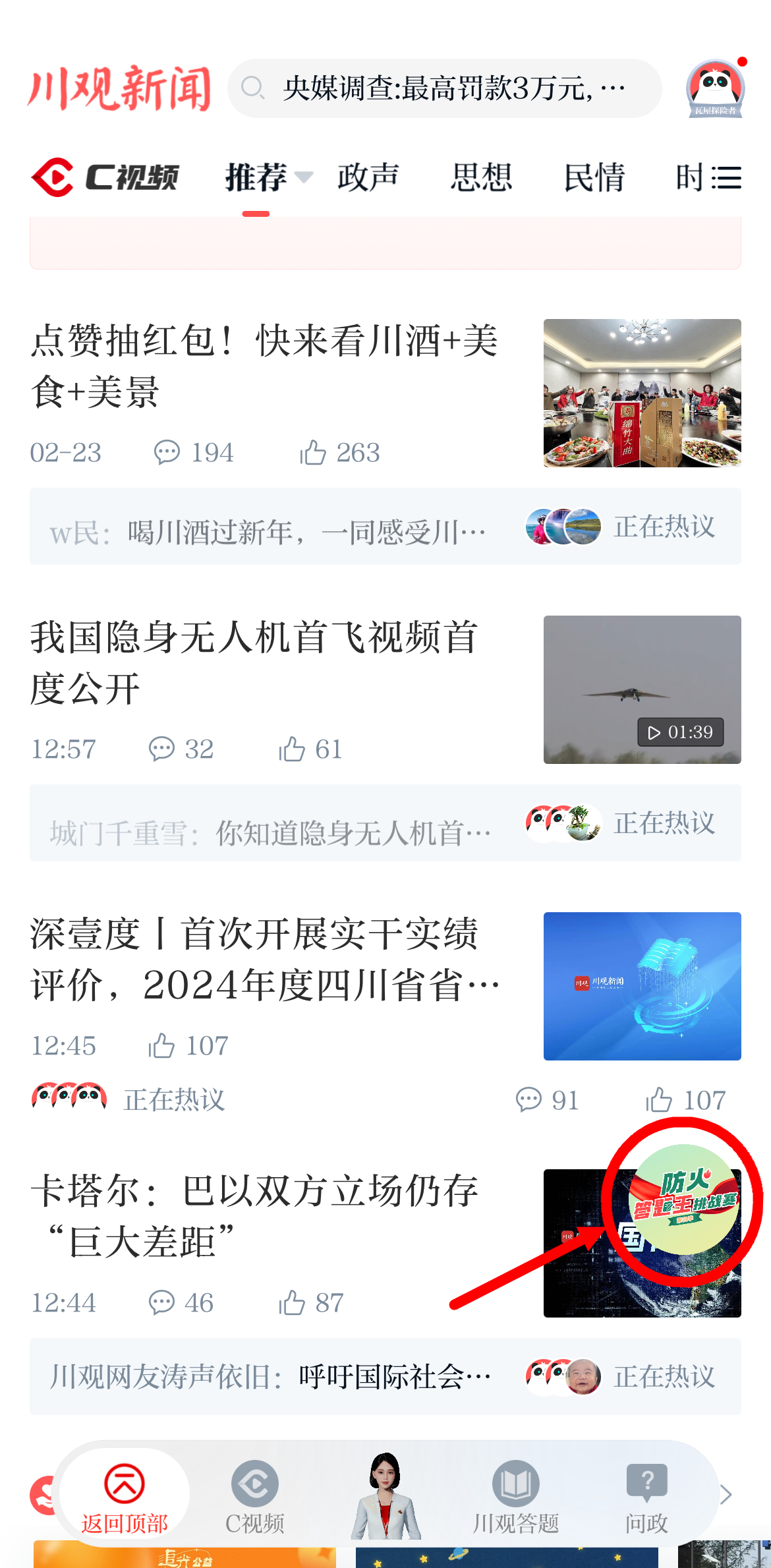Select the 思想 tab
Screen dimensions: 771x1568
tap(481, 177)
